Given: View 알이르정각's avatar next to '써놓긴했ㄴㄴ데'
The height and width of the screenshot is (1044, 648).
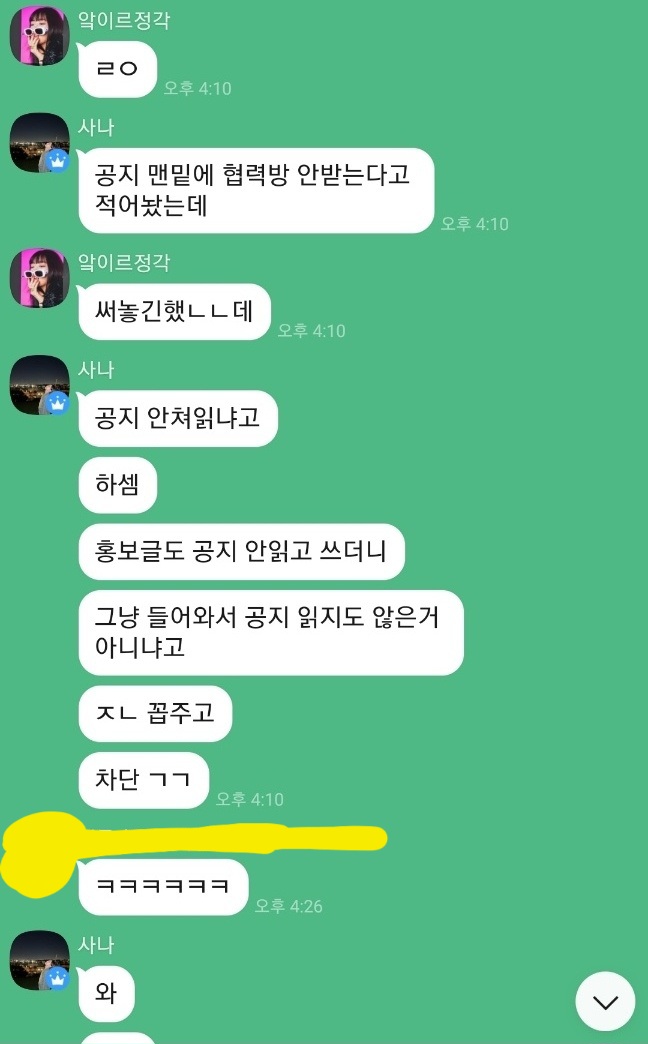Looking at the screenshot, I should click(39, 277).
